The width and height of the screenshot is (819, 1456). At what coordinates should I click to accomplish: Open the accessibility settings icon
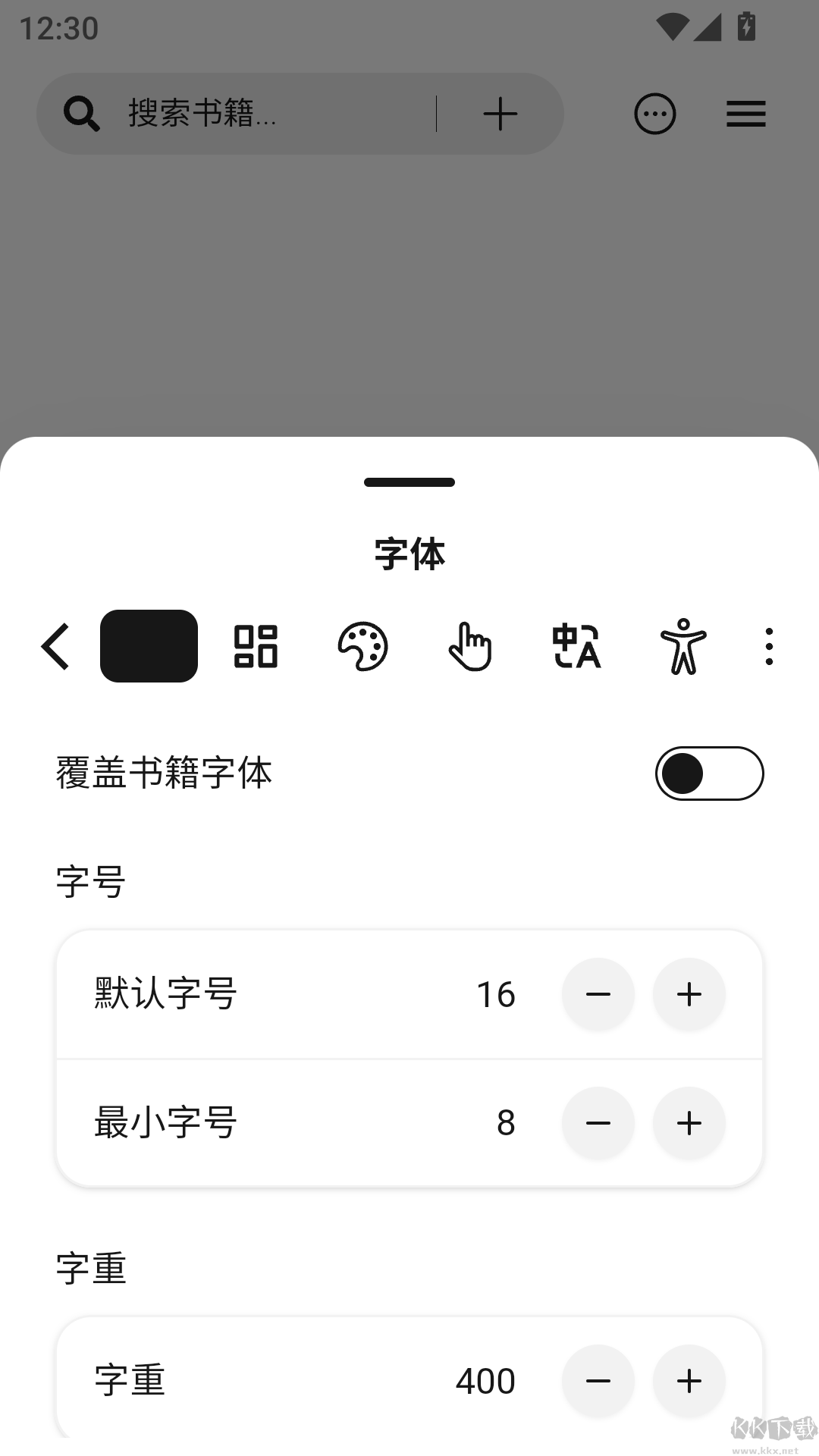pyautogui.click(x=682, y=648)
